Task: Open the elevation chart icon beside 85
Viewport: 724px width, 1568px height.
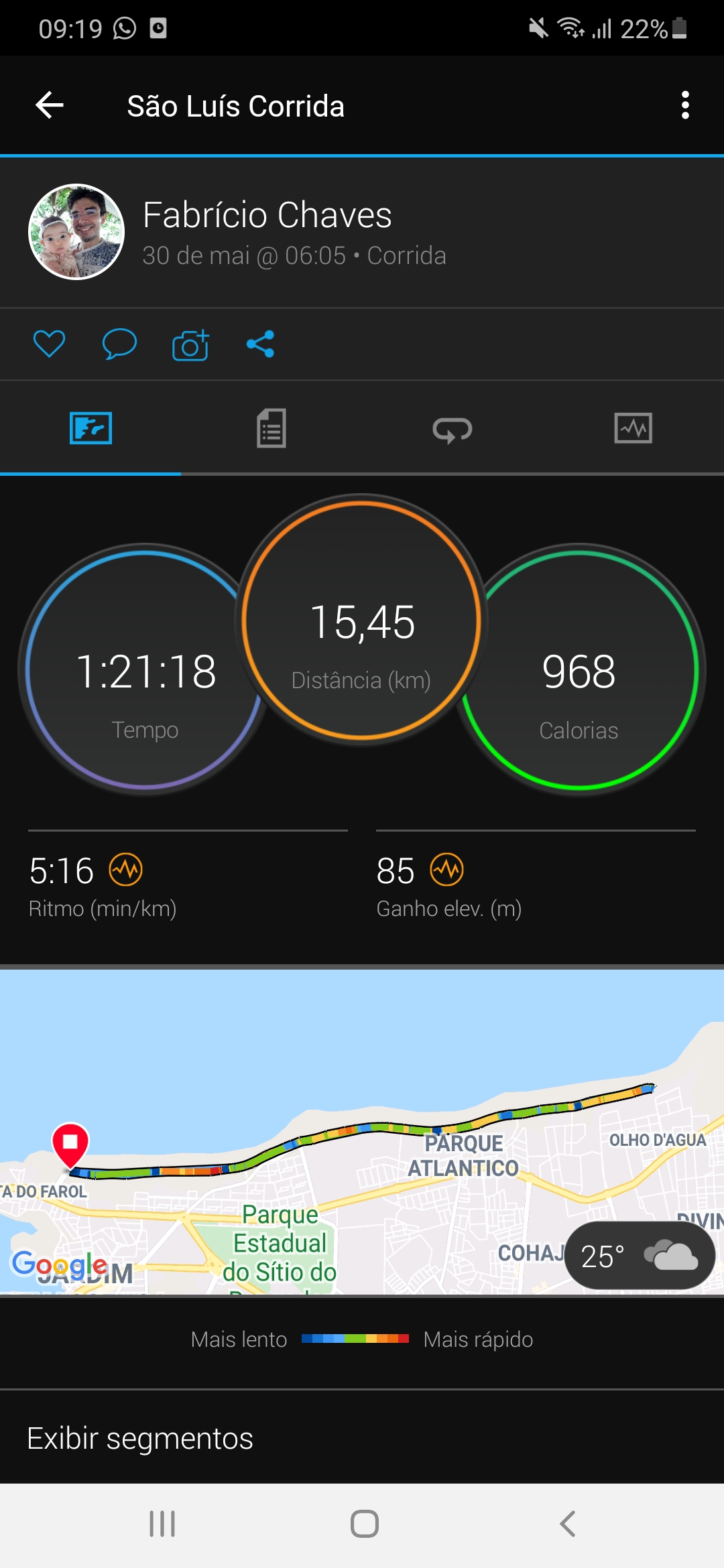Action: click(x=447, y=870)
